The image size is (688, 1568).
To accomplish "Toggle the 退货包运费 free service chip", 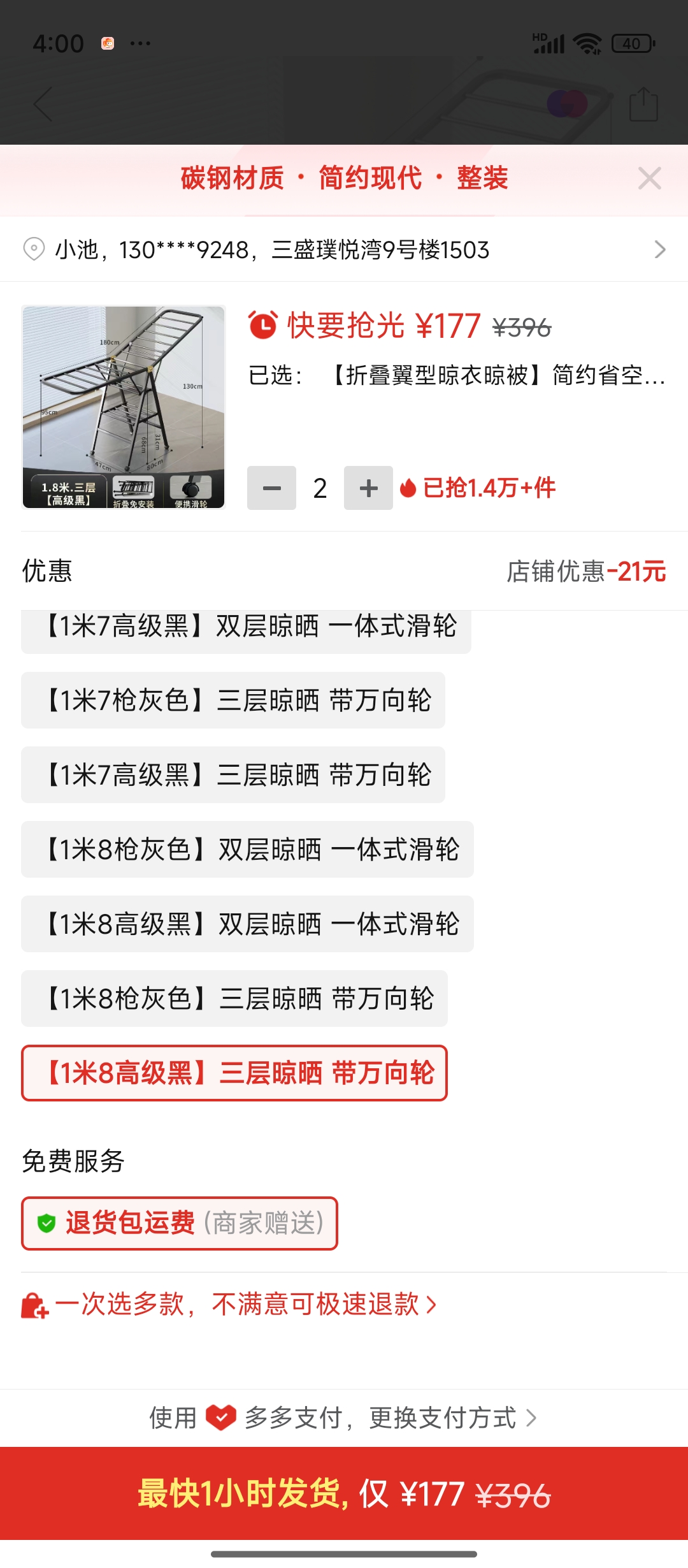I will (180, 1223).
